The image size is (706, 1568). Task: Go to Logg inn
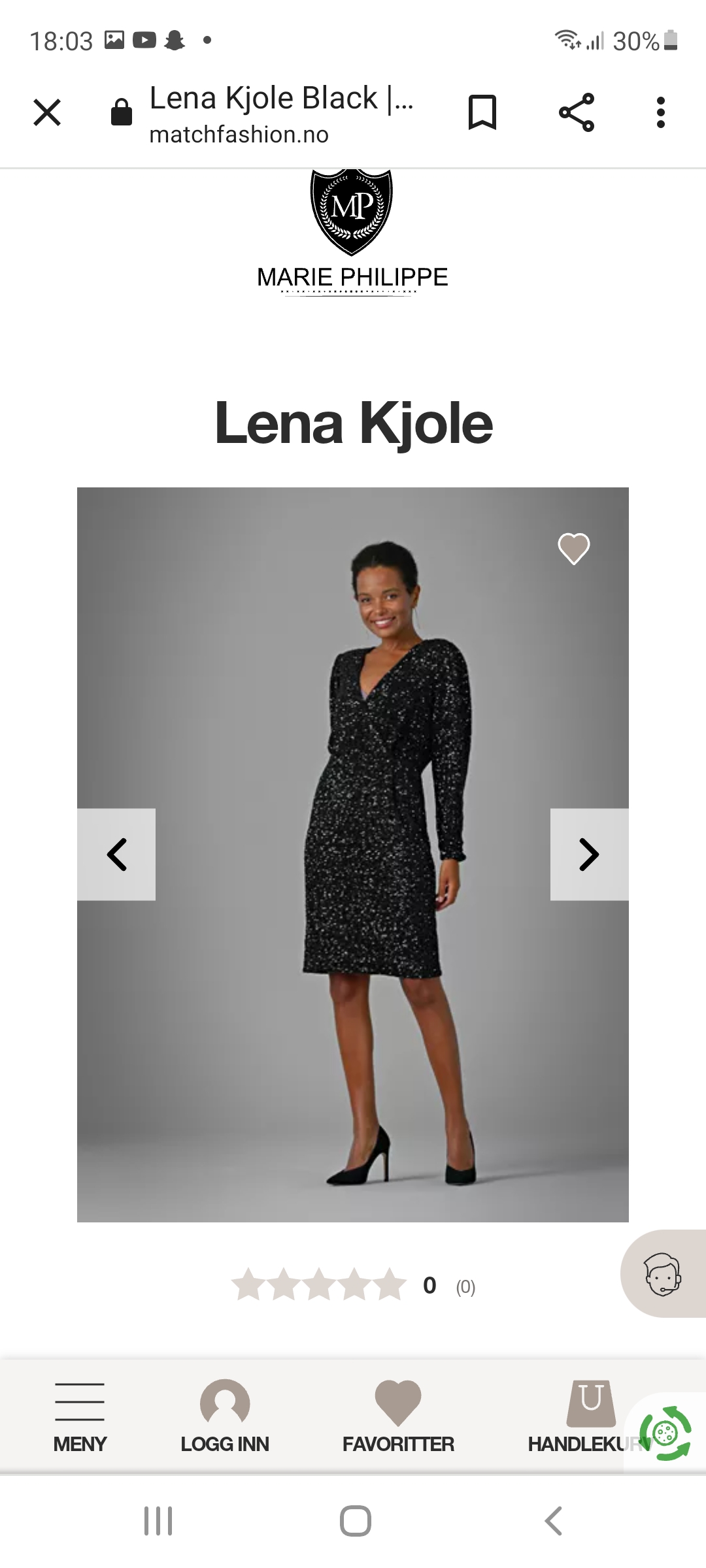pos(225,1416)
